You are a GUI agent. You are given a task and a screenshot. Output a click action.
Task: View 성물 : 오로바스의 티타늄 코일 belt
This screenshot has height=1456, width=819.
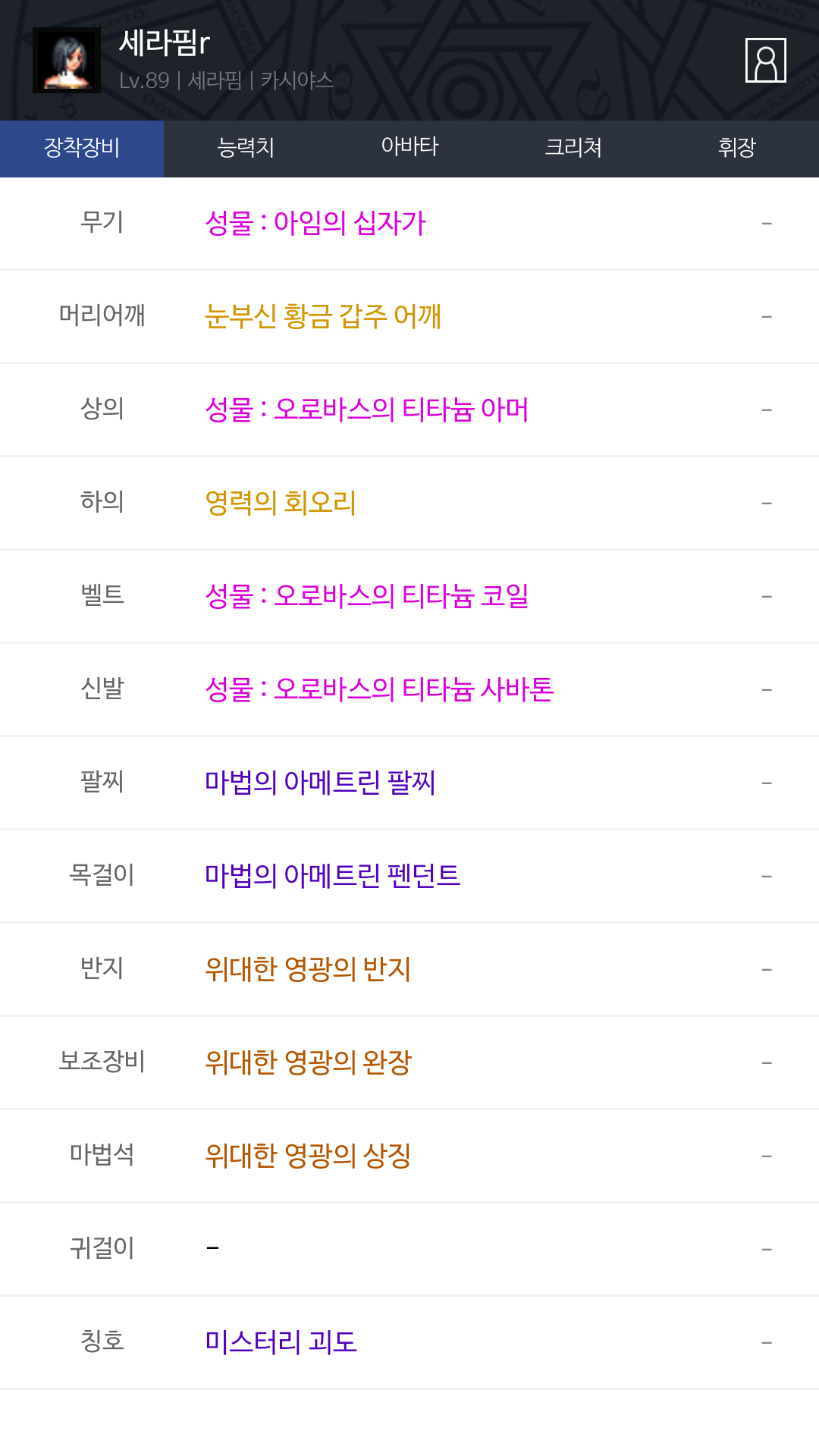click(x=367, y=596)
